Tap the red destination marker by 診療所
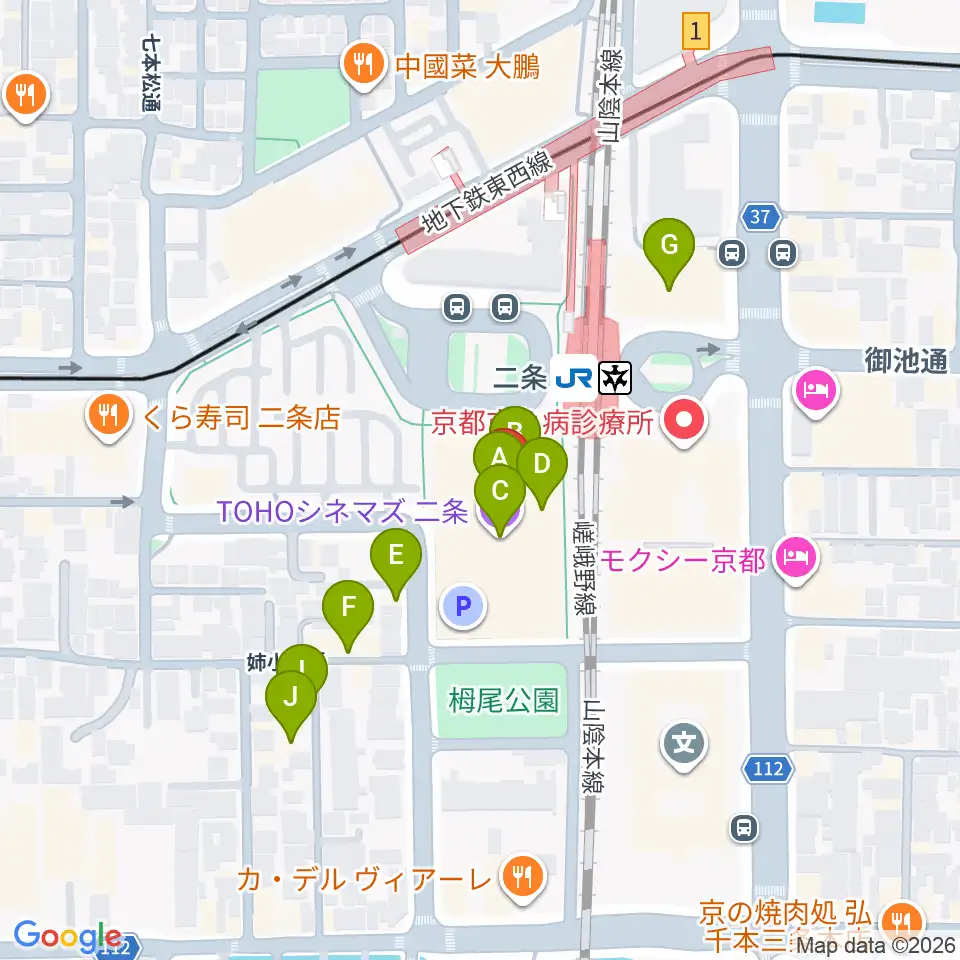Image resolution: width=960 pixels, height=960 pixels. click(x=683, y=420)
